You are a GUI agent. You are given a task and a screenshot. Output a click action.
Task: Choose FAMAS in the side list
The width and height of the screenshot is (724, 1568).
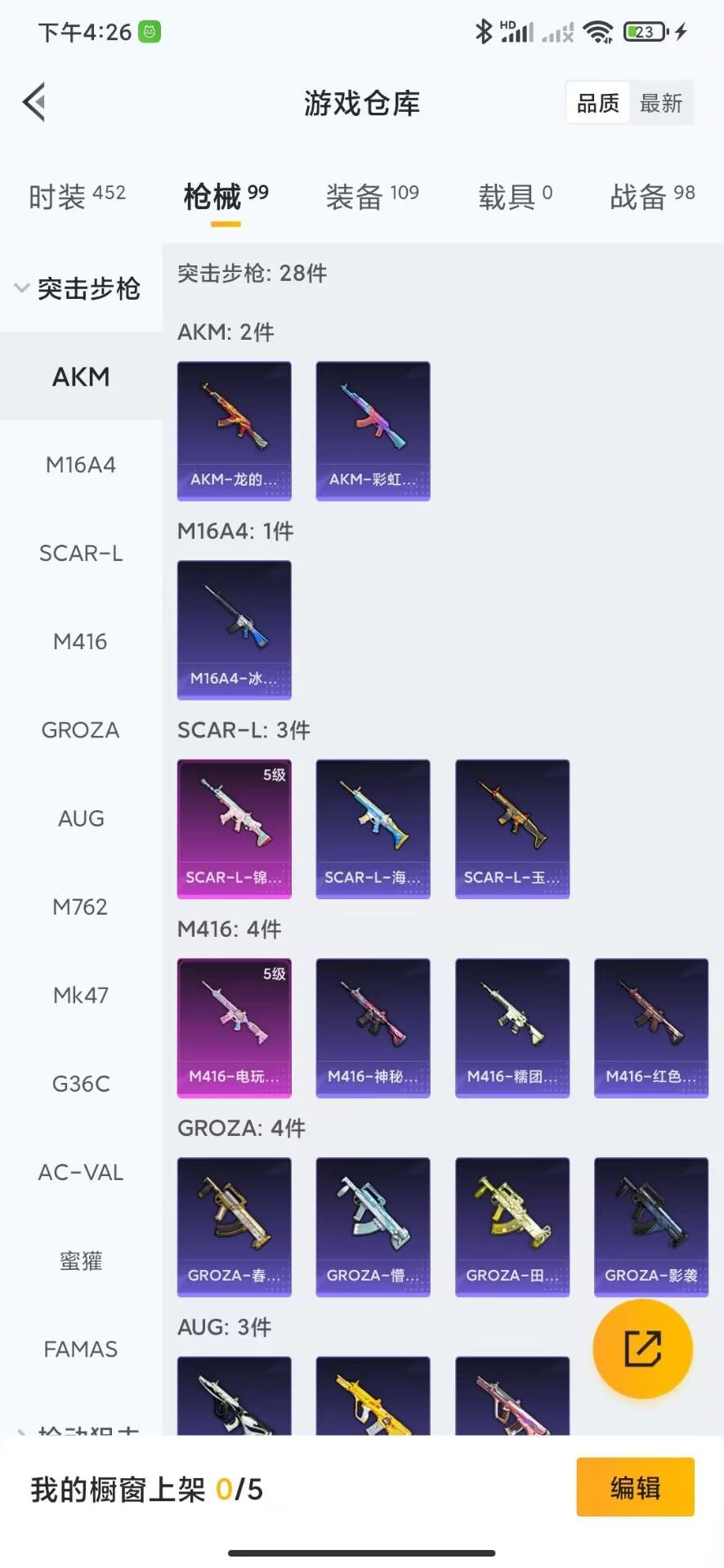tap(80, 1349)
